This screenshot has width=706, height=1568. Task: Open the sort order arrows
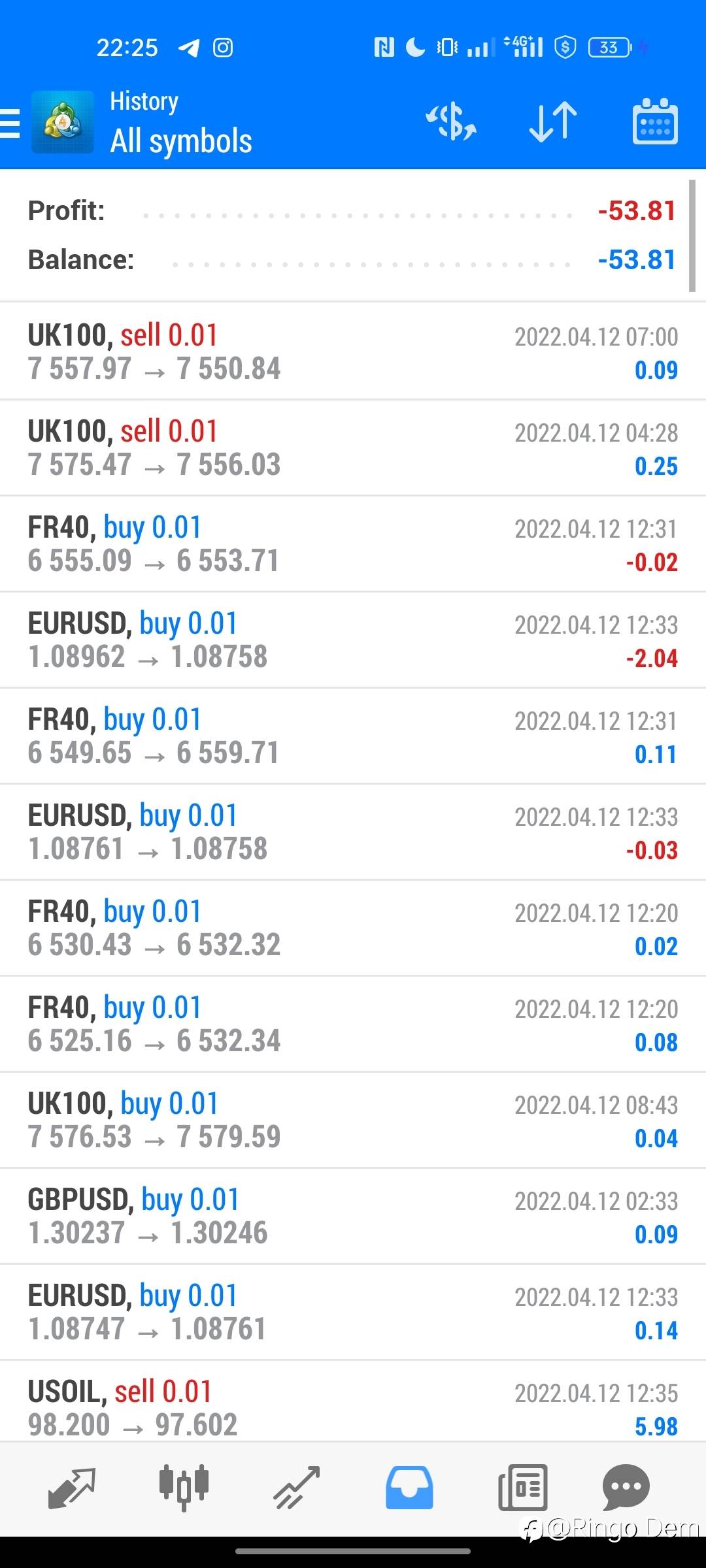point(553,122)
